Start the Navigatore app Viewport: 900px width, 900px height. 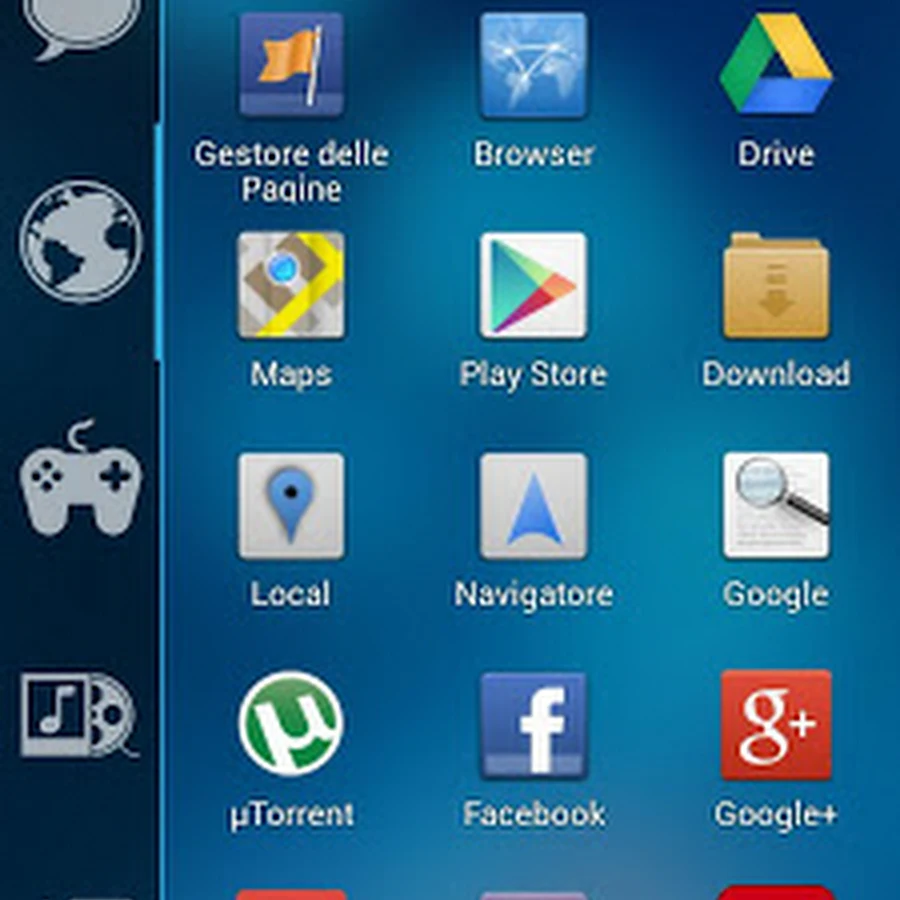[x=533, y=506]
